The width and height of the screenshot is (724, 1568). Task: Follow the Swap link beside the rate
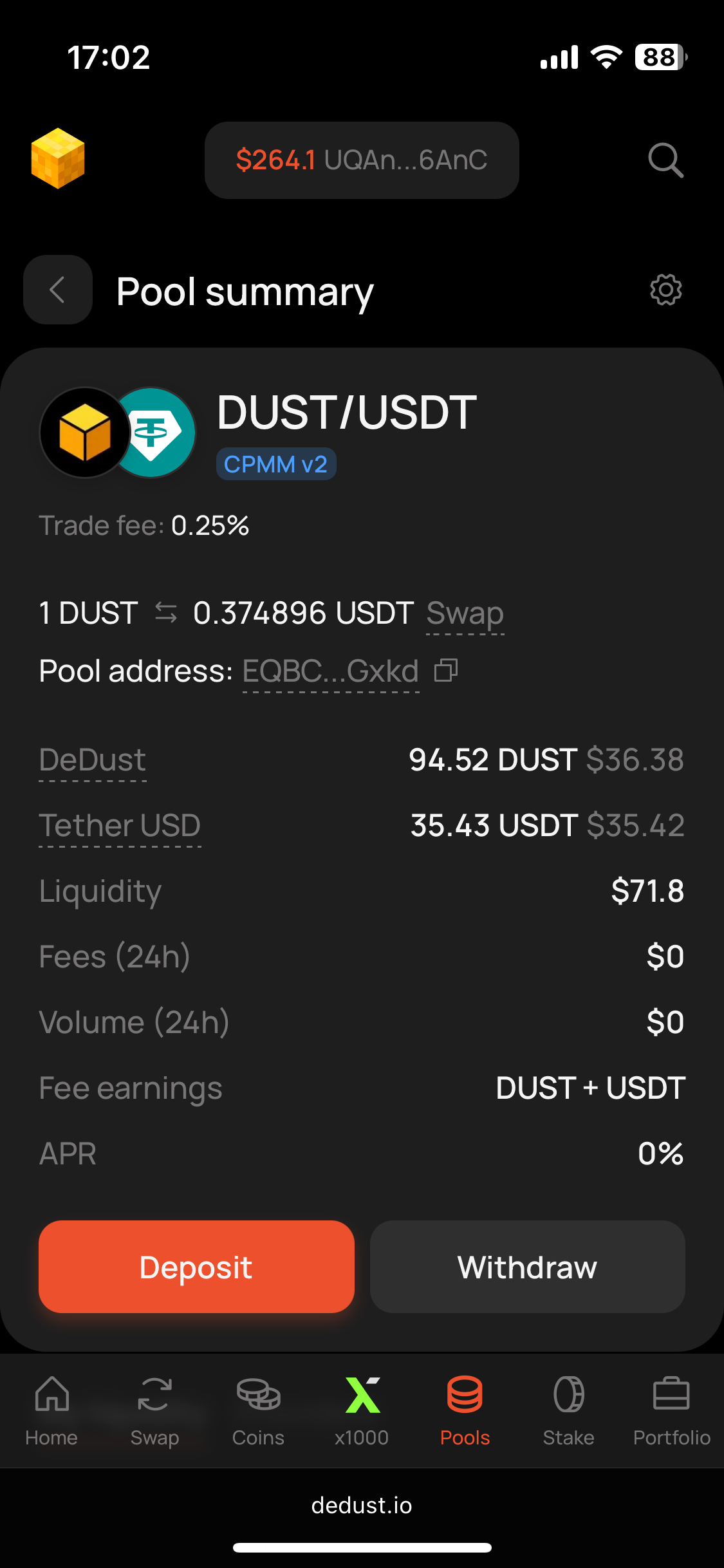pyautogui.click(x=465, y=613)
